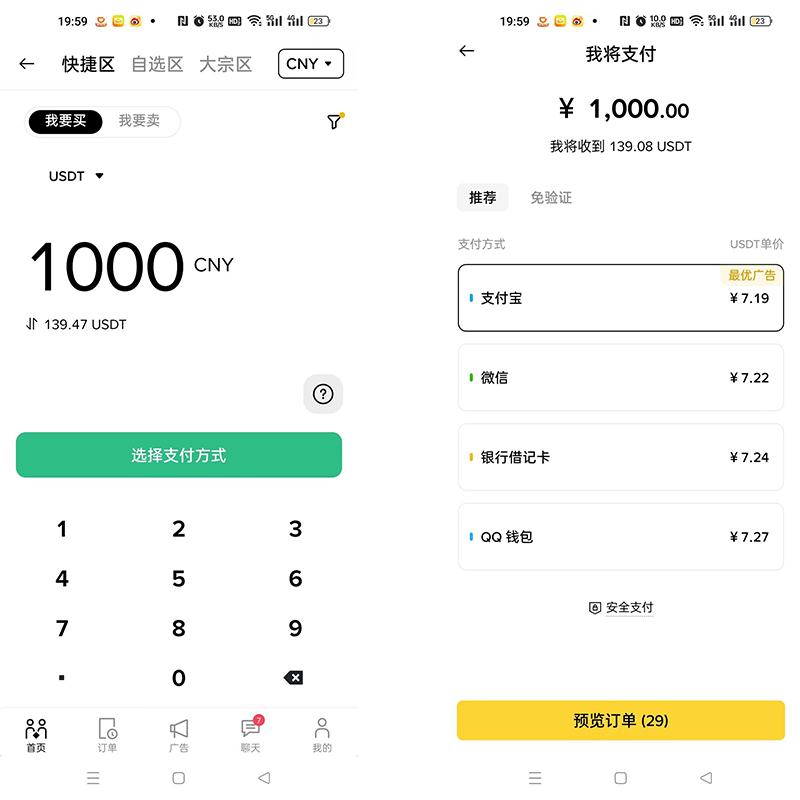
Task: Go to the 我的 profile tab
Action: (x=321, y=734)
